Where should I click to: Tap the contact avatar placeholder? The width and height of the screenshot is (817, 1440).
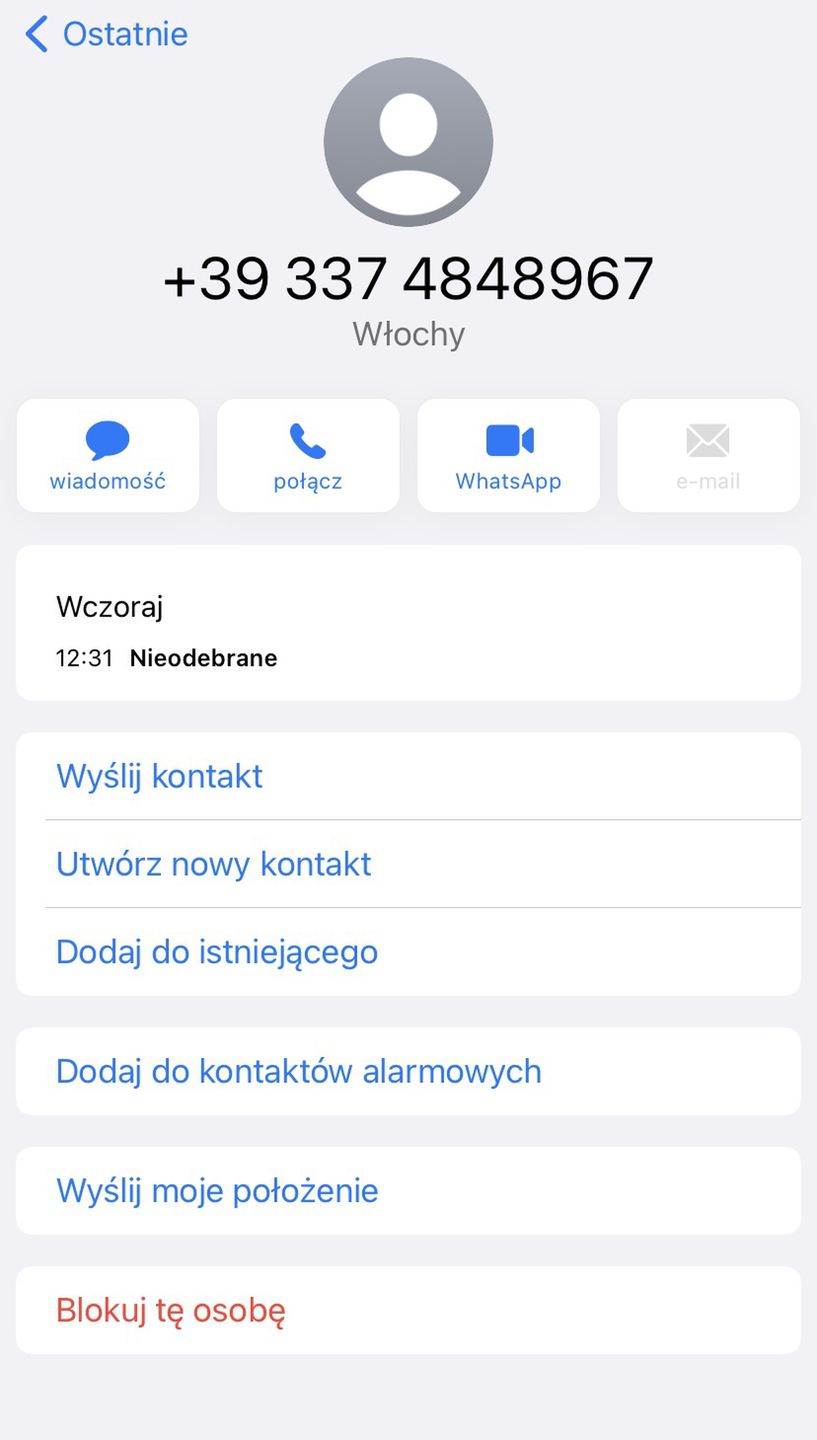pos(408,142)
